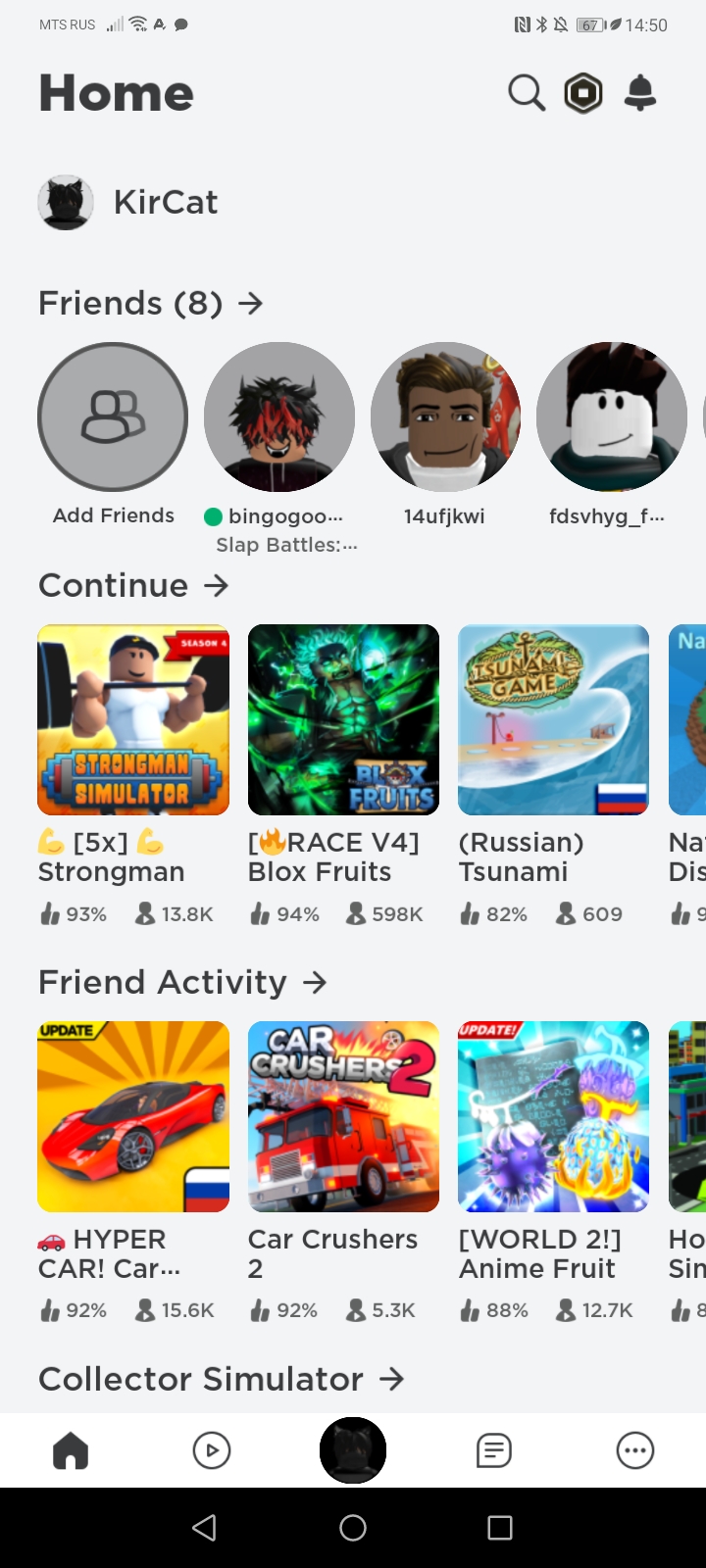Open the HYPER CAR game card
This screenshot has width=706, height=1568.
(x=133, y=1117)
